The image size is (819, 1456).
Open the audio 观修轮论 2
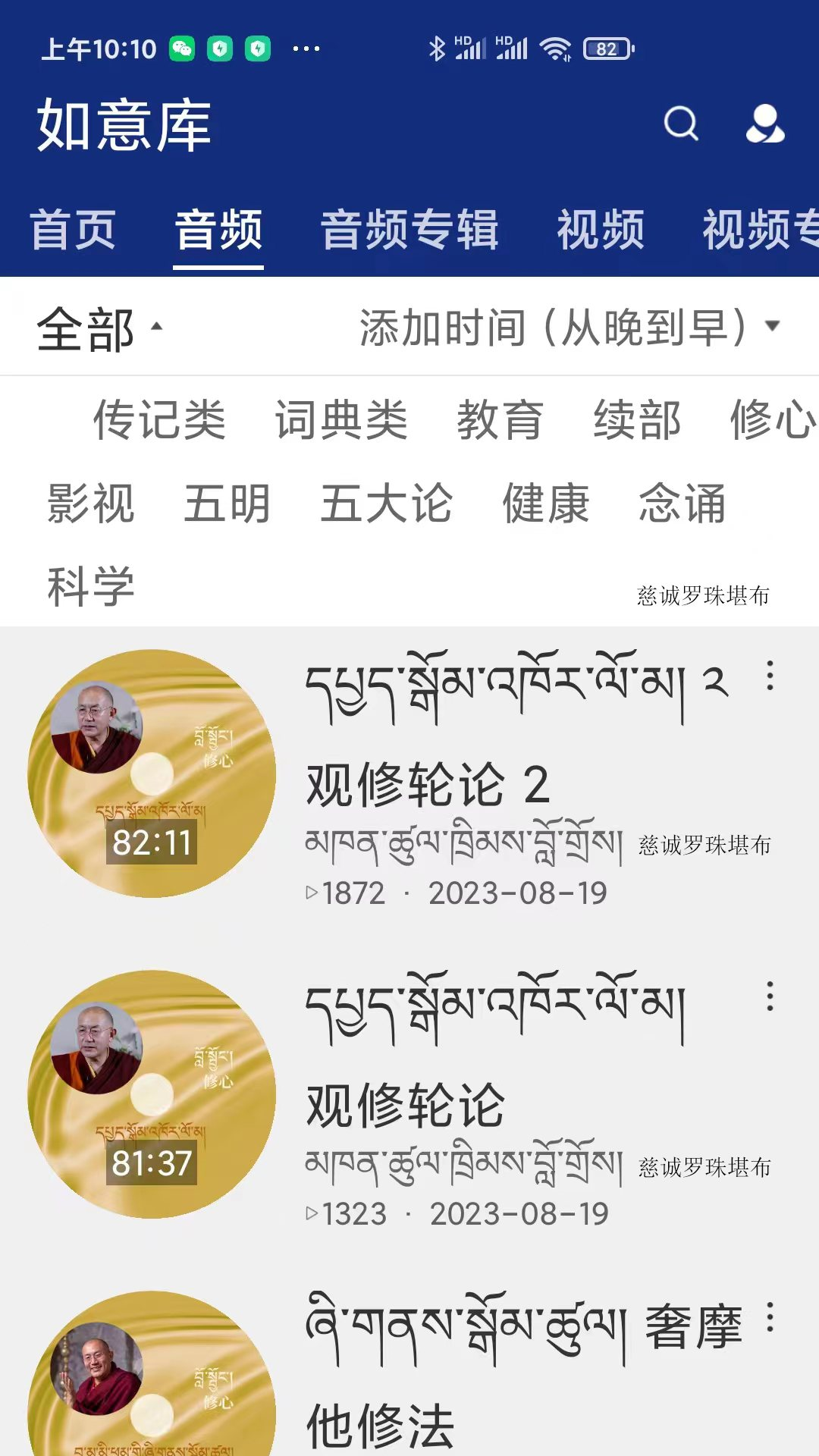(427, 784)
